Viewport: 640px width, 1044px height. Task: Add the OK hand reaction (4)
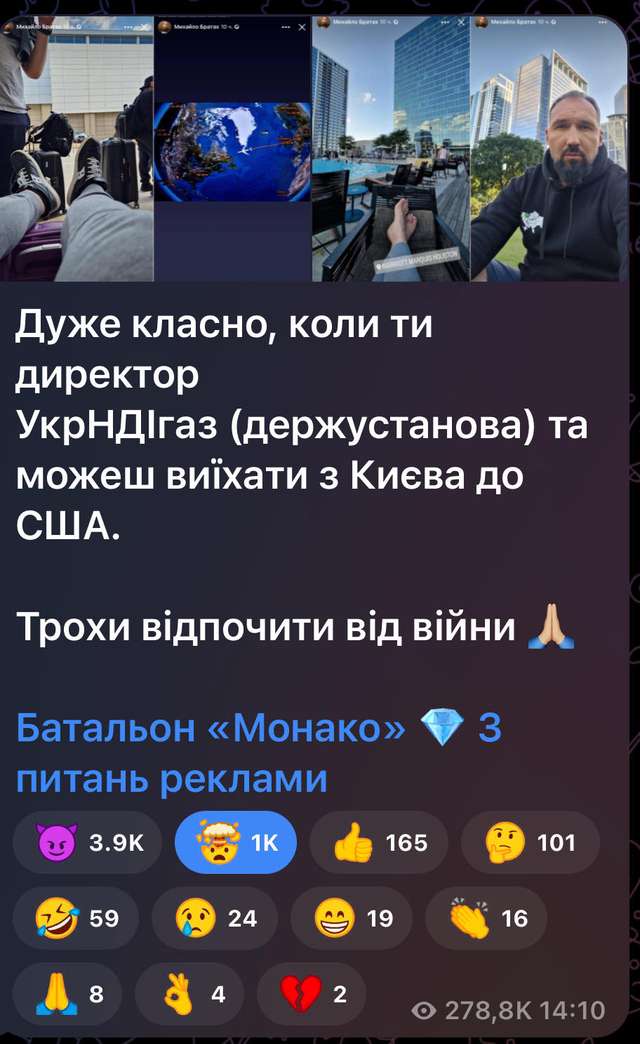coord(189,994)
